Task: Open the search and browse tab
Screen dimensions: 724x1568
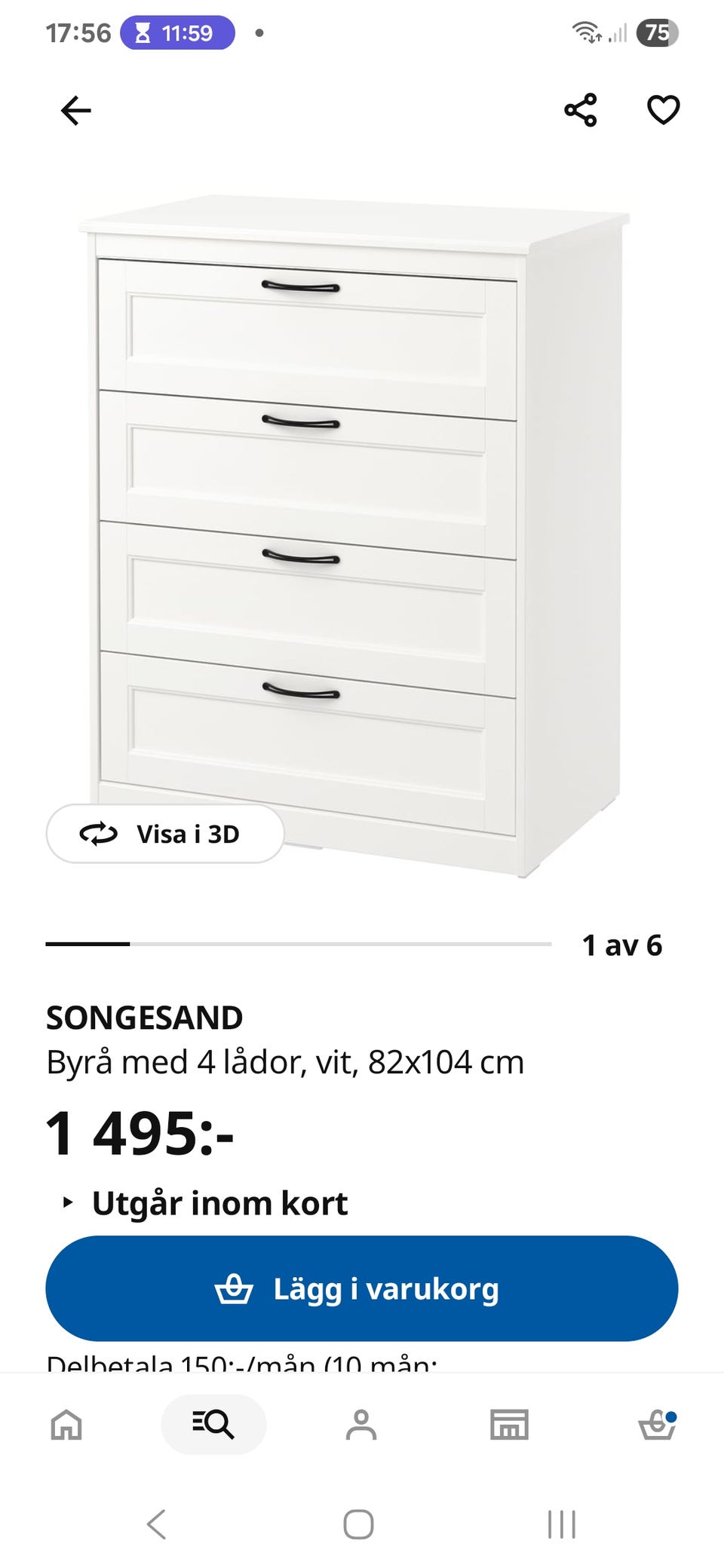Action: [213, 1425]
